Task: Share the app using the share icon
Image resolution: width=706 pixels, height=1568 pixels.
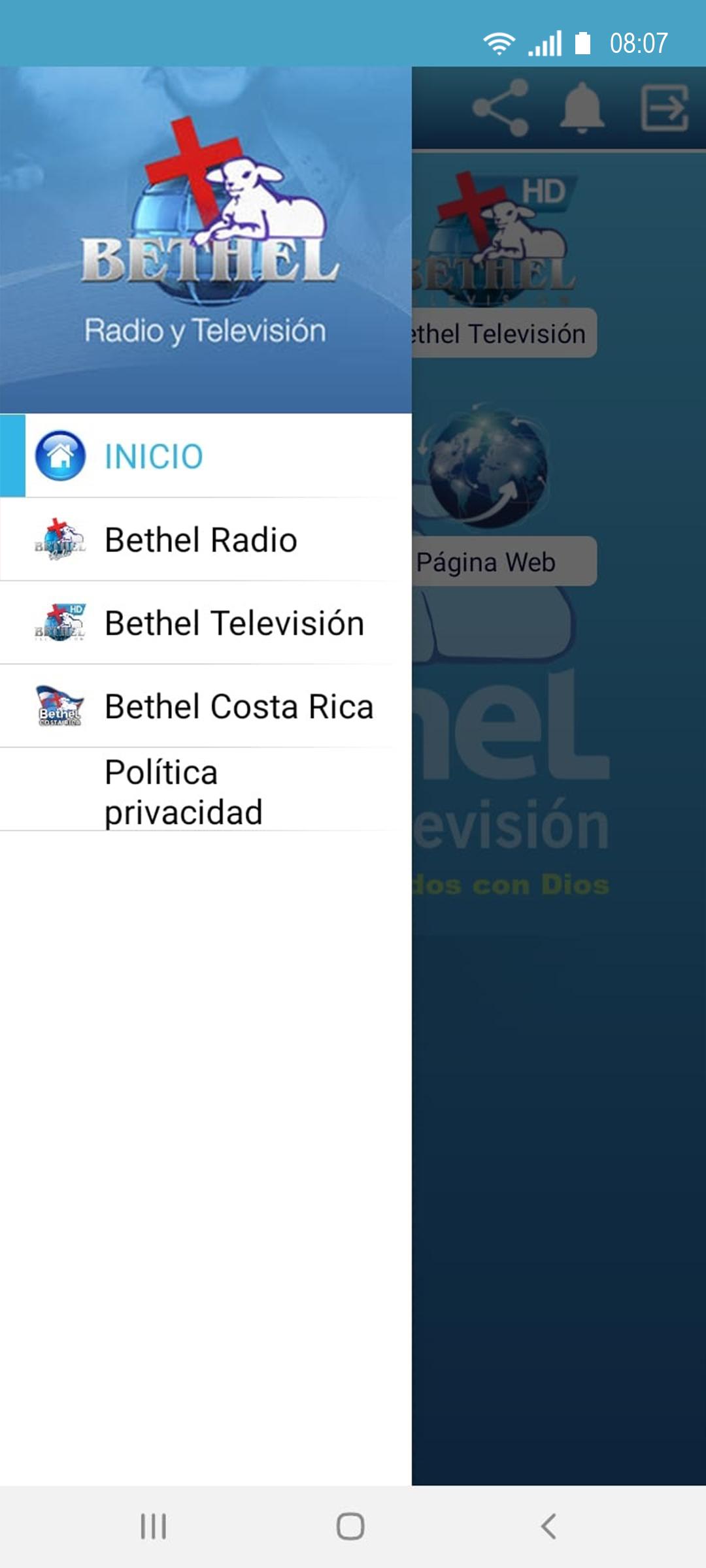Action: [501, 108]
